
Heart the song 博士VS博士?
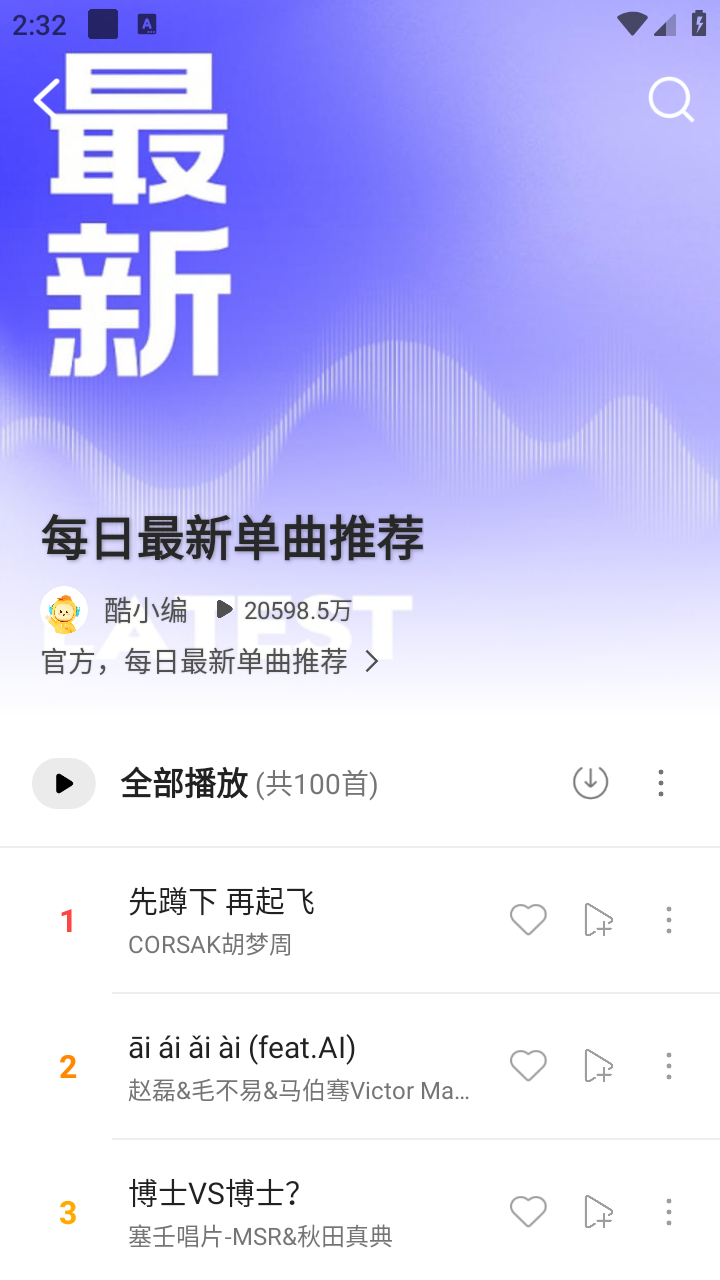528,1212
